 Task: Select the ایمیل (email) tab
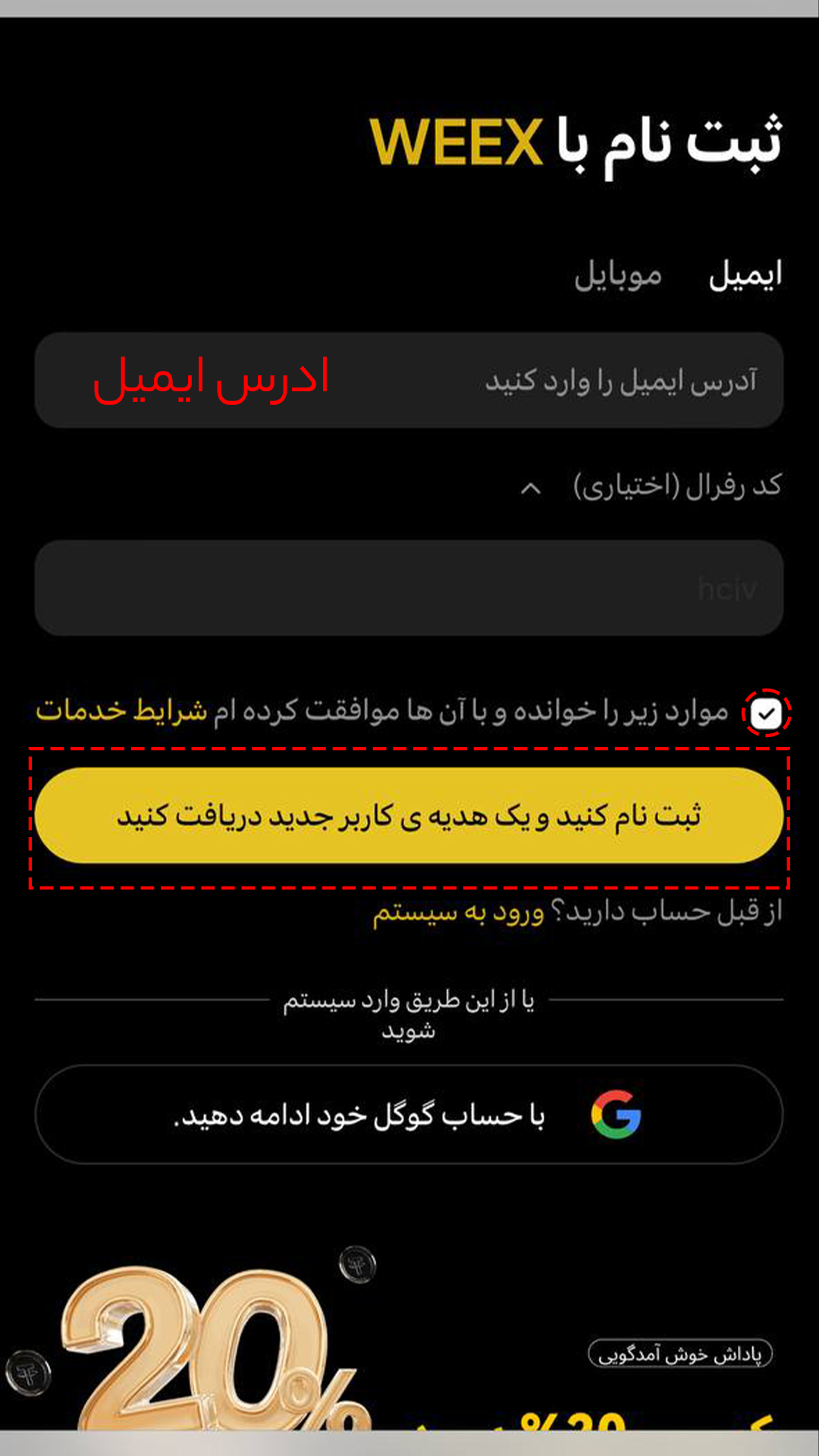(x=745, y=275)
